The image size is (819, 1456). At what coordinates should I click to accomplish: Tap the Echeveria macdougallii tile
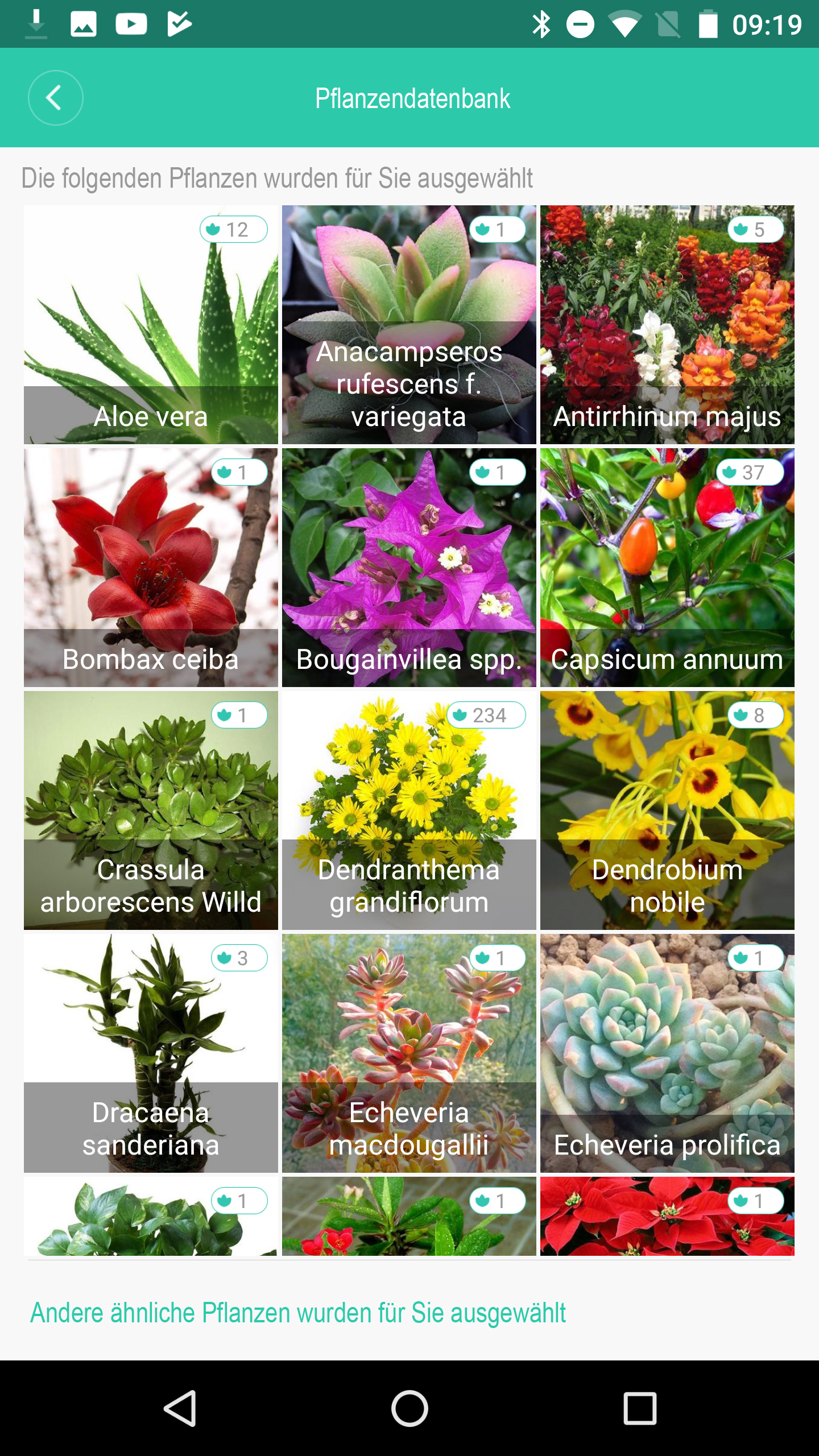409,1053
